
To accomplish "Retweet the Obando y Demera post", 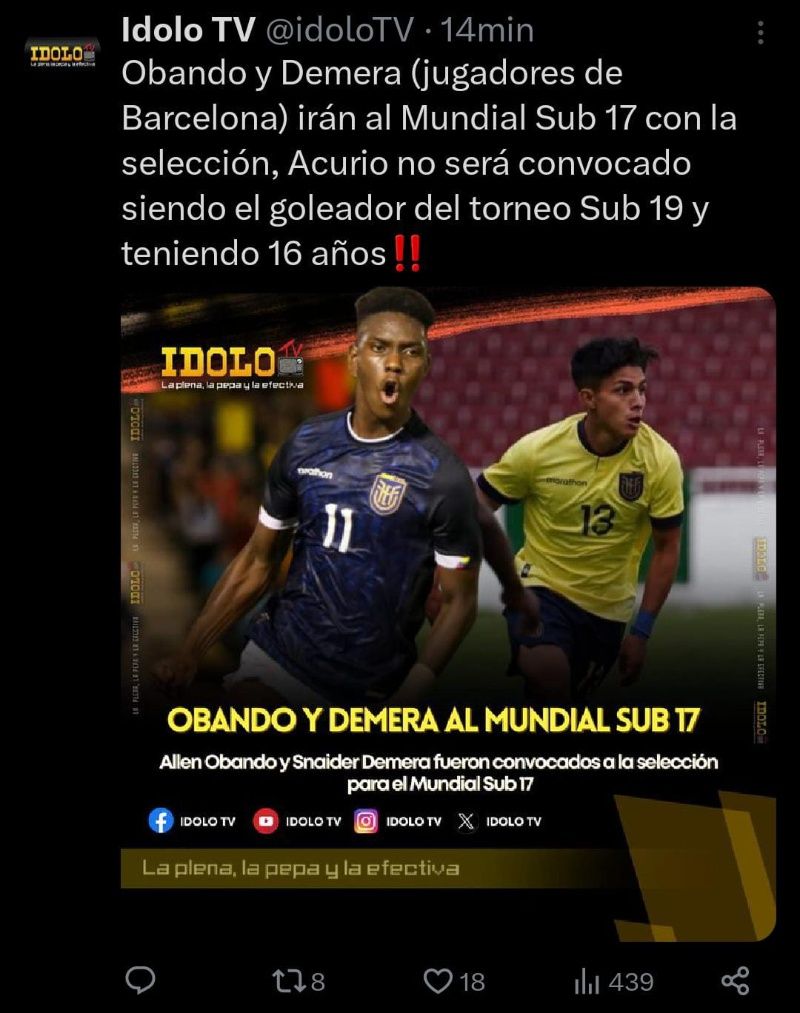I will 288,981.
